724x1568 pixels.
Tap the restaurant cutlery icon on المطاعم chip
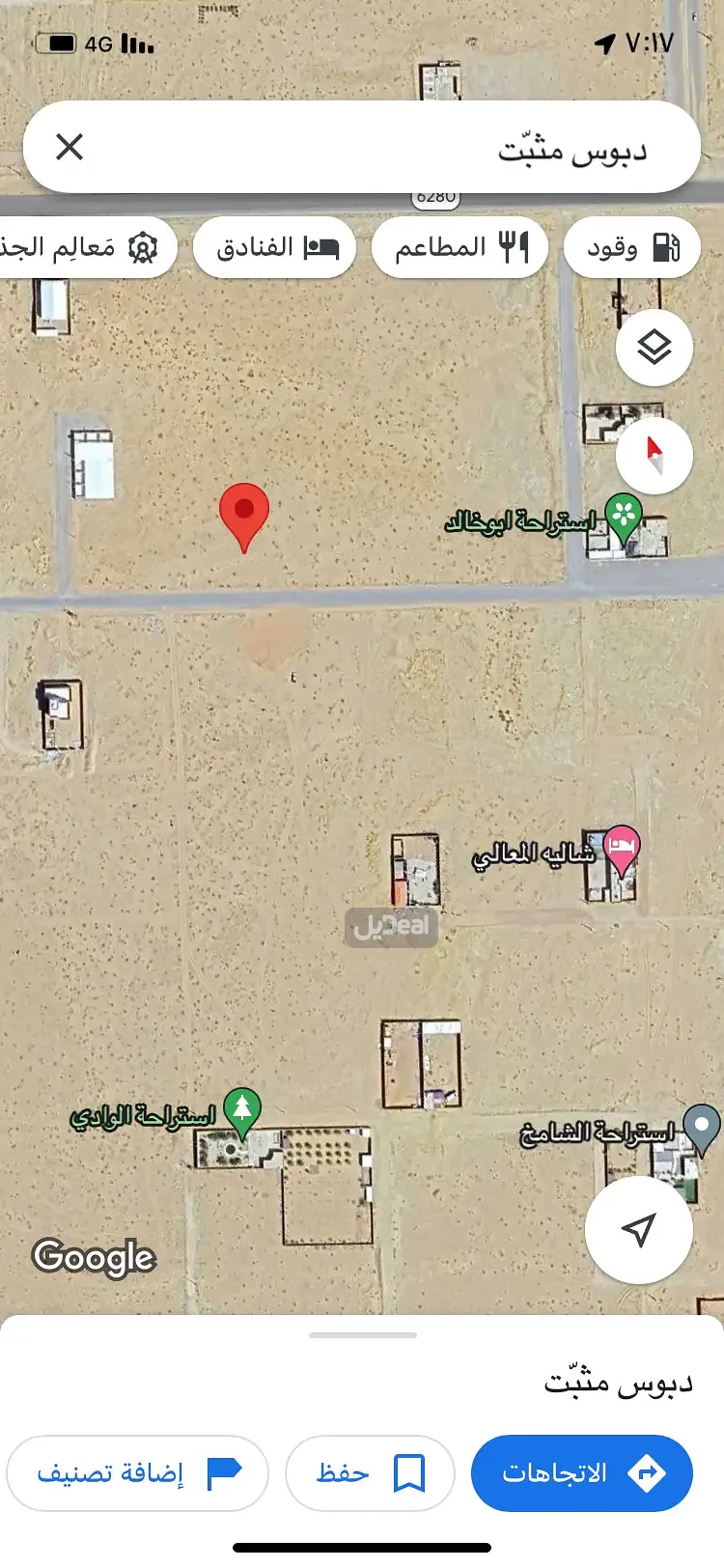coord(514,247)
